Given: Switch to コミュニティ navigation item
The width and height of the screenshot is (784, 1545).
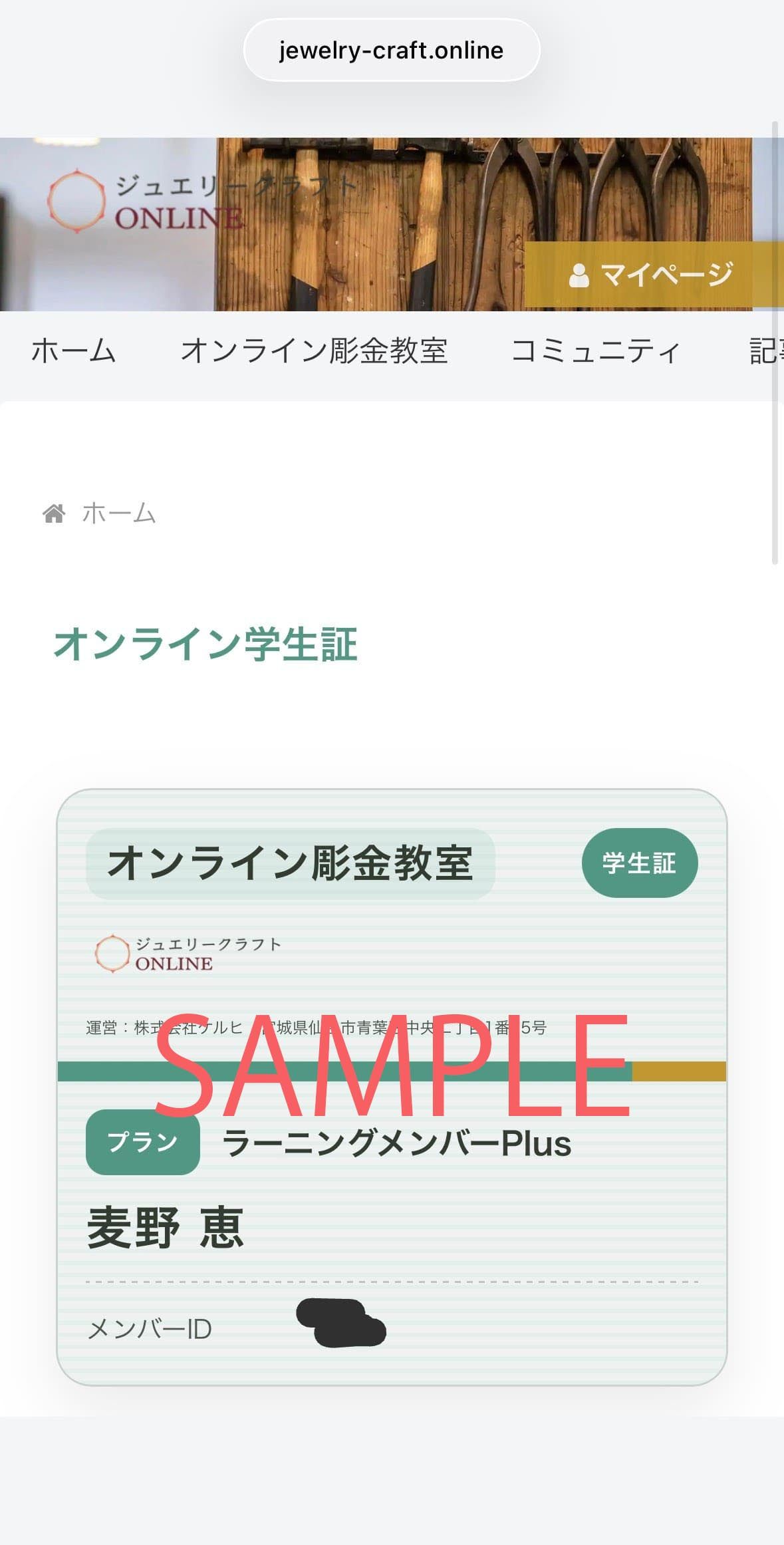Looking at the screenshot, I should [x=596, y=351].
